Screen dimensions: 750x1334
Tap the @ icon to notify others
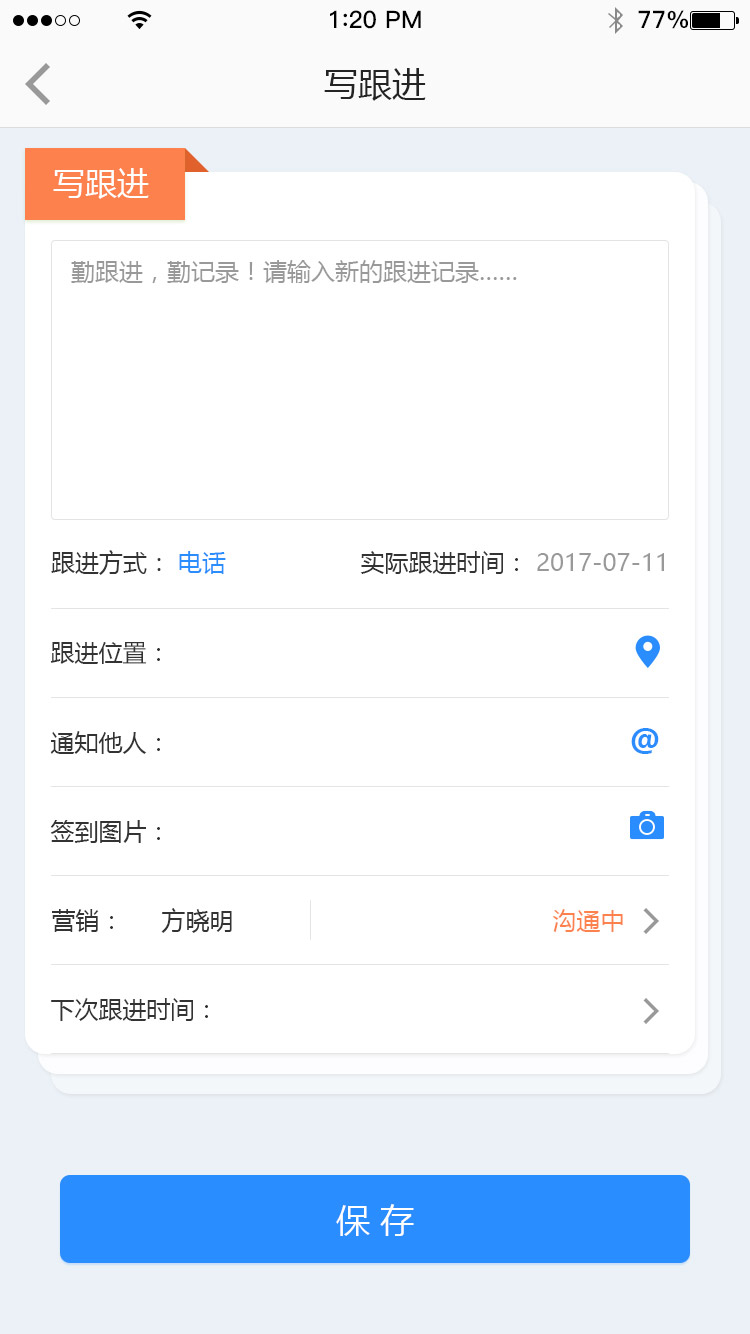click(x=645, y=741)
